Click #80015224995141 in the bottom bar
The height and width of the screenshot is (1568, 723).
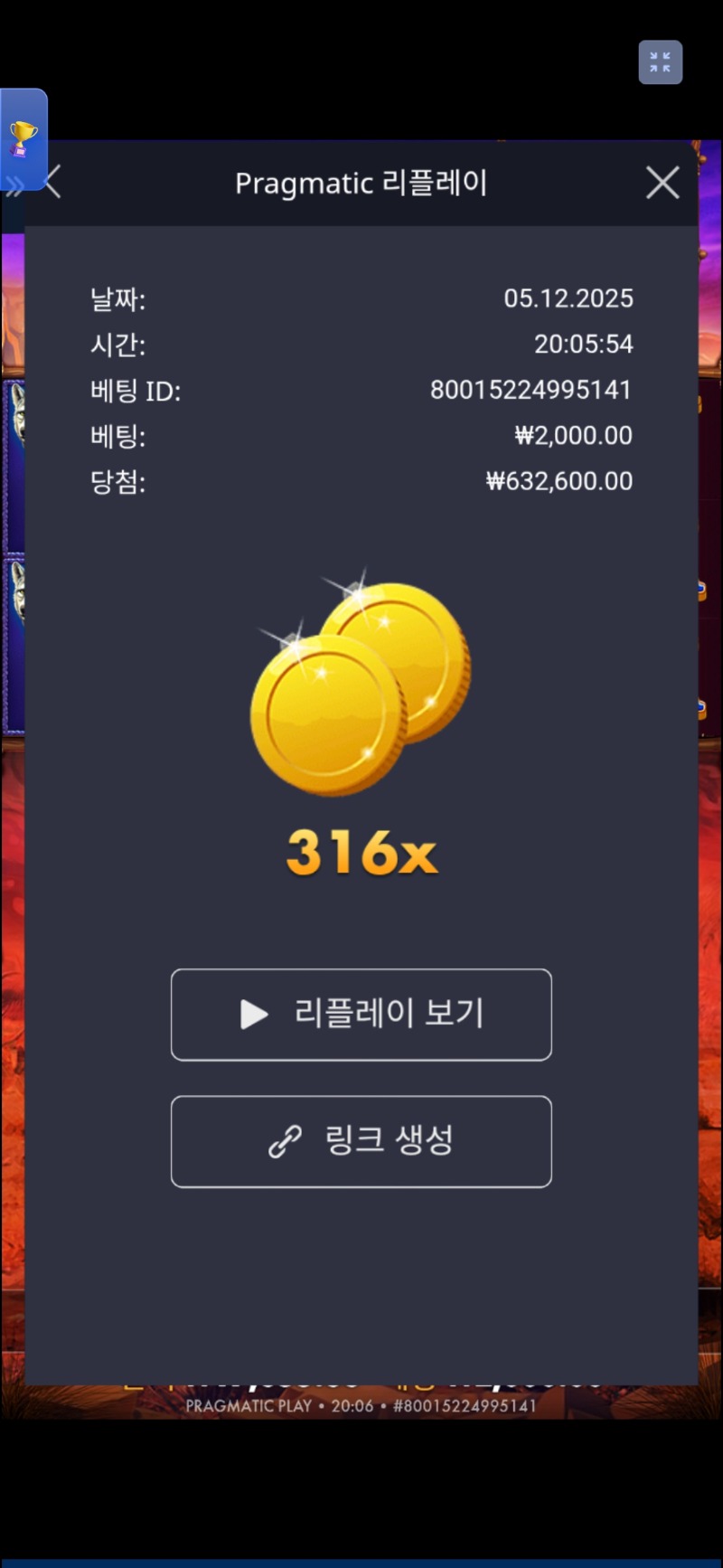pyautogui.click(x=466, y=1407)
